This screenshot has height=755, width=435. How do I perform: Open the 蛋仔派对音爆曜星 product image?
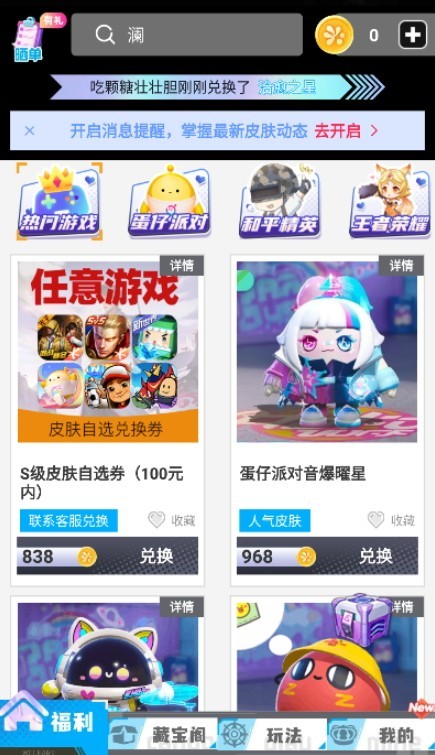327,352
